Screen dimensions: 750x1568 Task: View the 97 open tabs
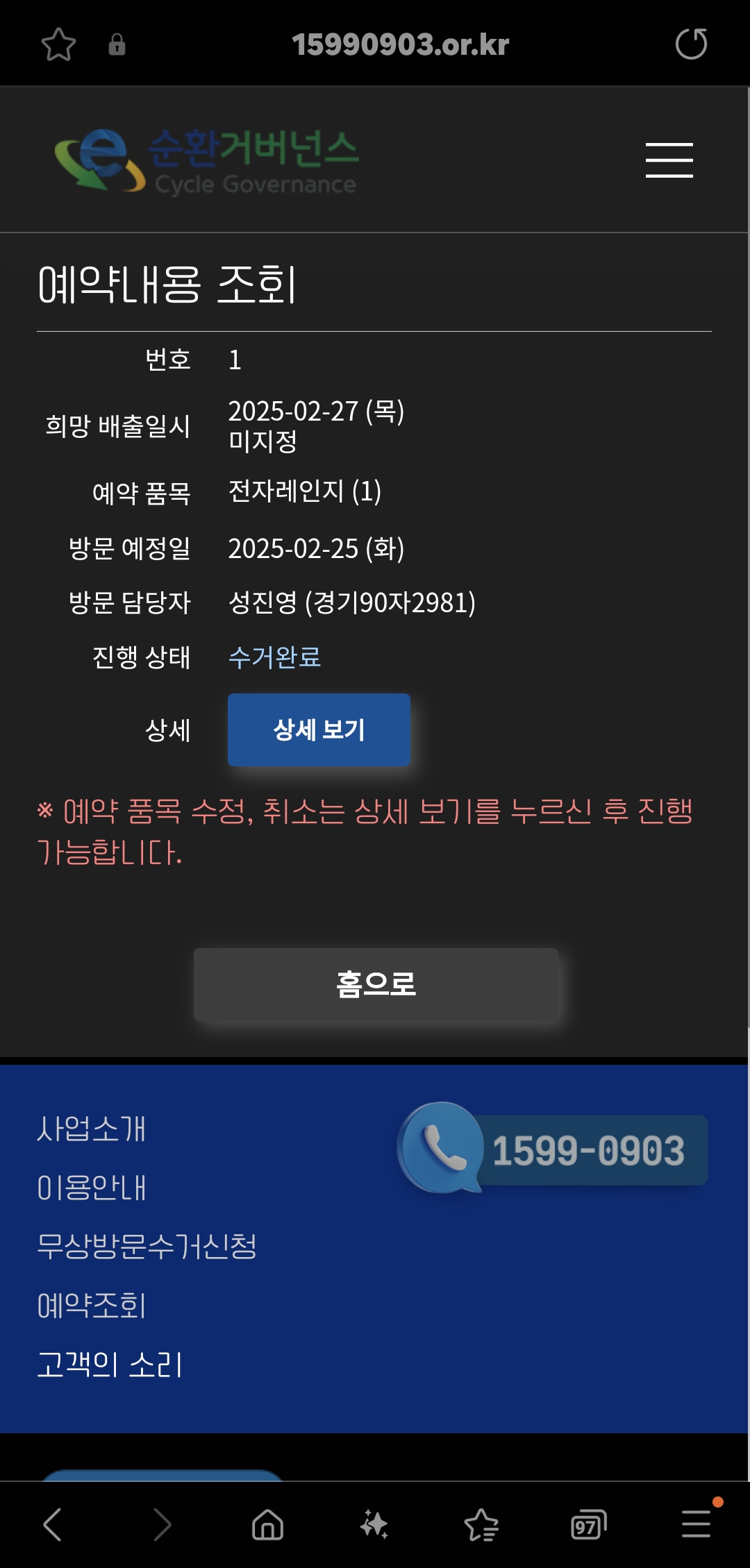pyautogui.click(x=588, y=1525)
